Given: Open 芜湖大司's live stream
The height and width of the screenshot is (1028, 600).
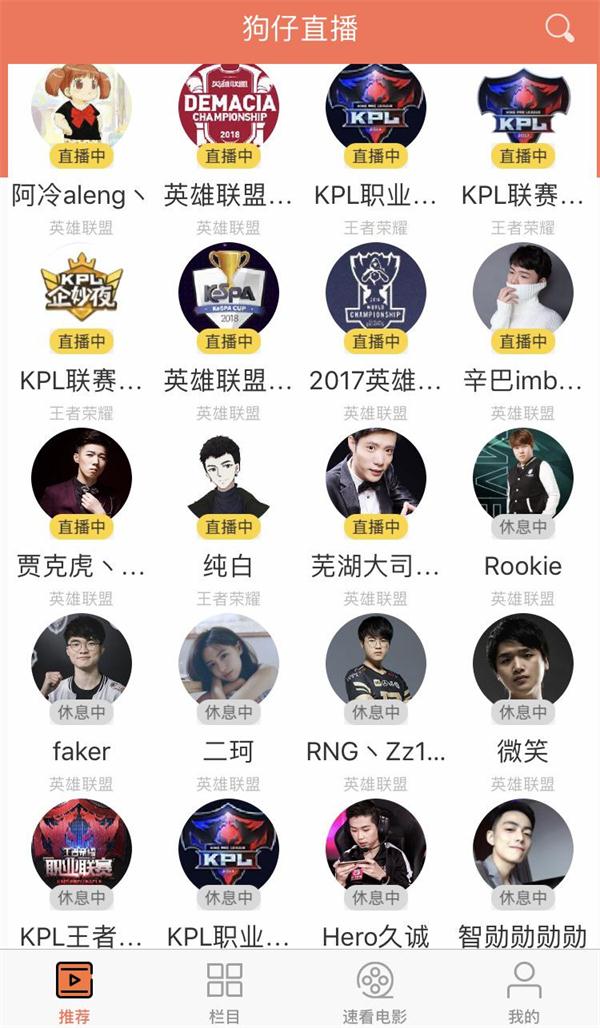Looking at the screenshot, I should click(x=375, y=480).
